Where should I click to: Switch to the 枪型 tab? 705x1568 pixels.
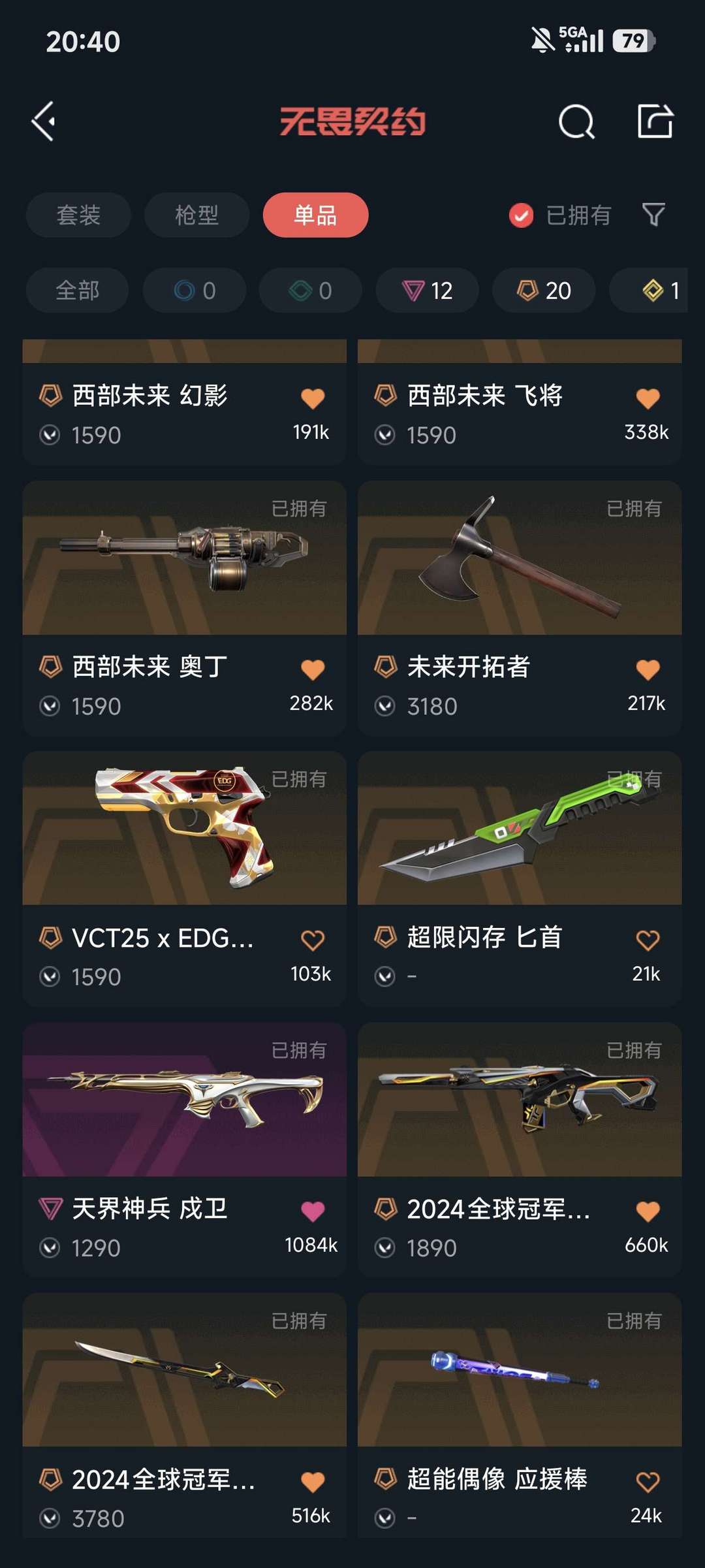point(196,215)
